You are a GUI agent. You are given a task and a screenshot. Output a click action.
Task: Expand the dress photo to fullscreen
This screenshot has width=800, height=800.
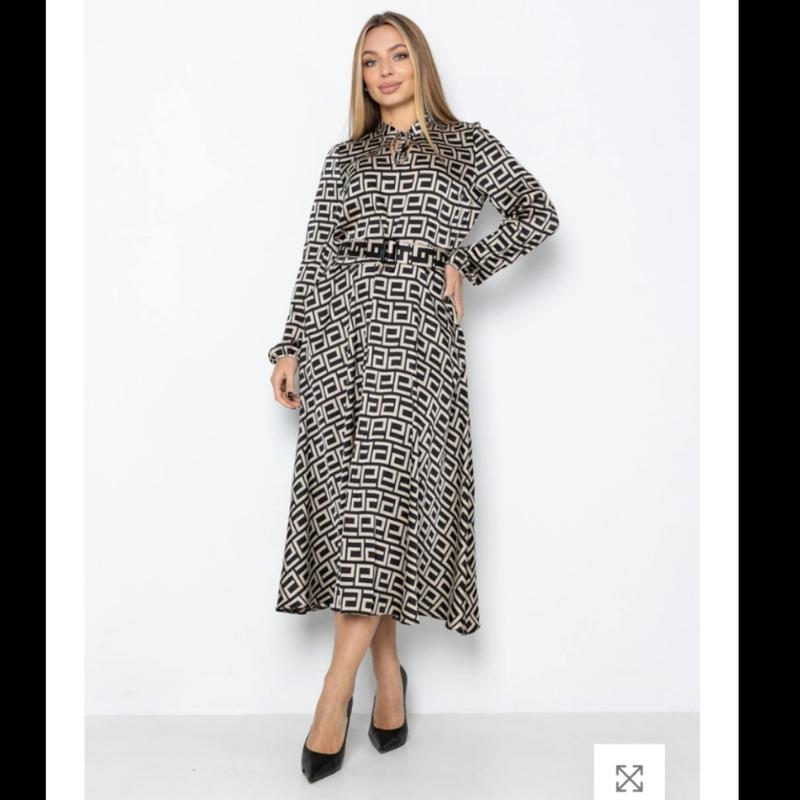coord(629,776)
